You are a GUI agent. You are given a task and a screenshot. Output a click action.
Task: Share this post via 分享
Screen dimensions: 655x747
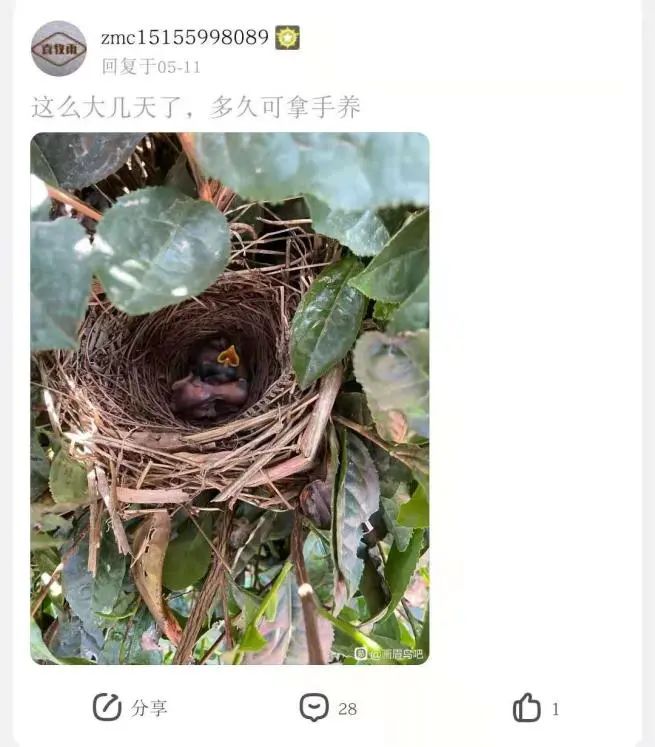[130, 708]
